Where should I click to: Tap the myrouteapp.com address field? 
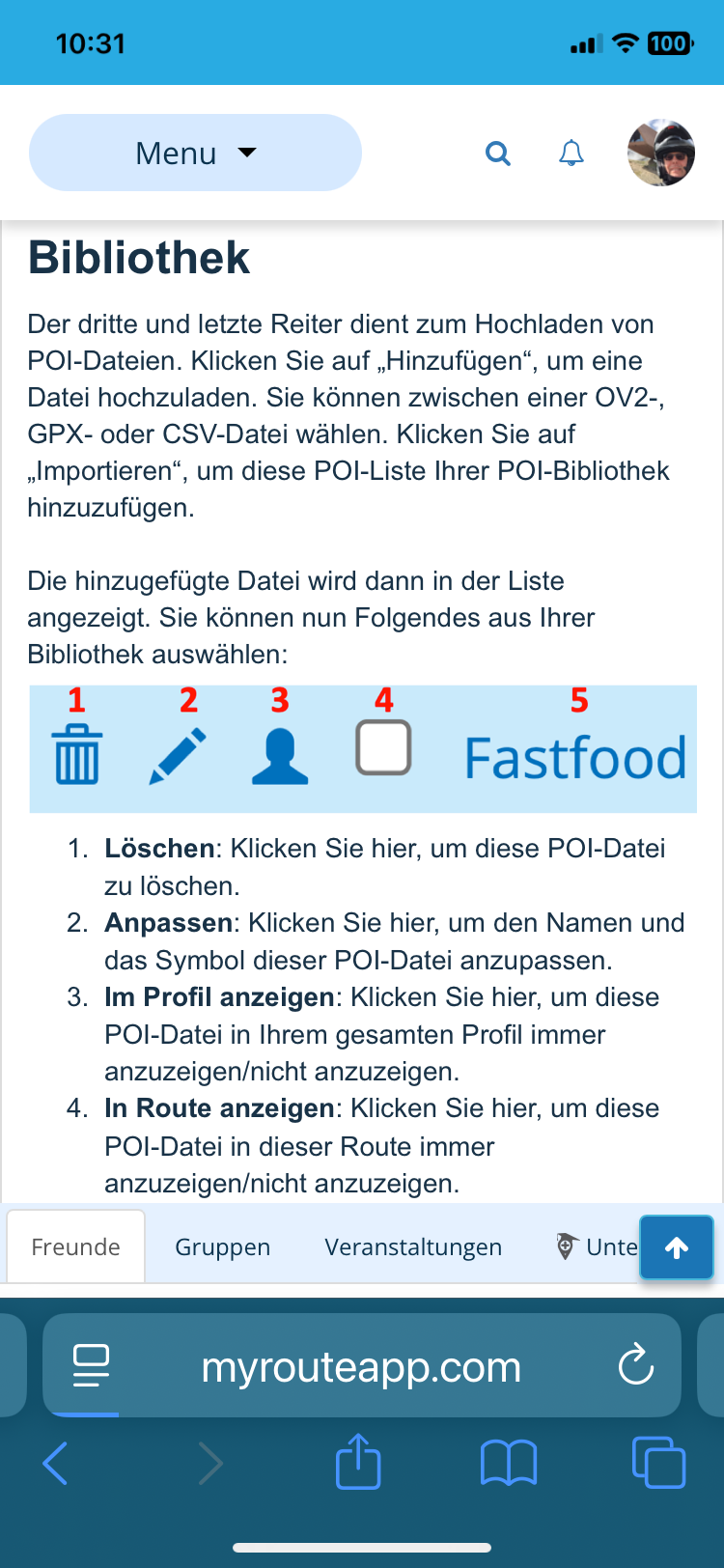coord(361,1365)
